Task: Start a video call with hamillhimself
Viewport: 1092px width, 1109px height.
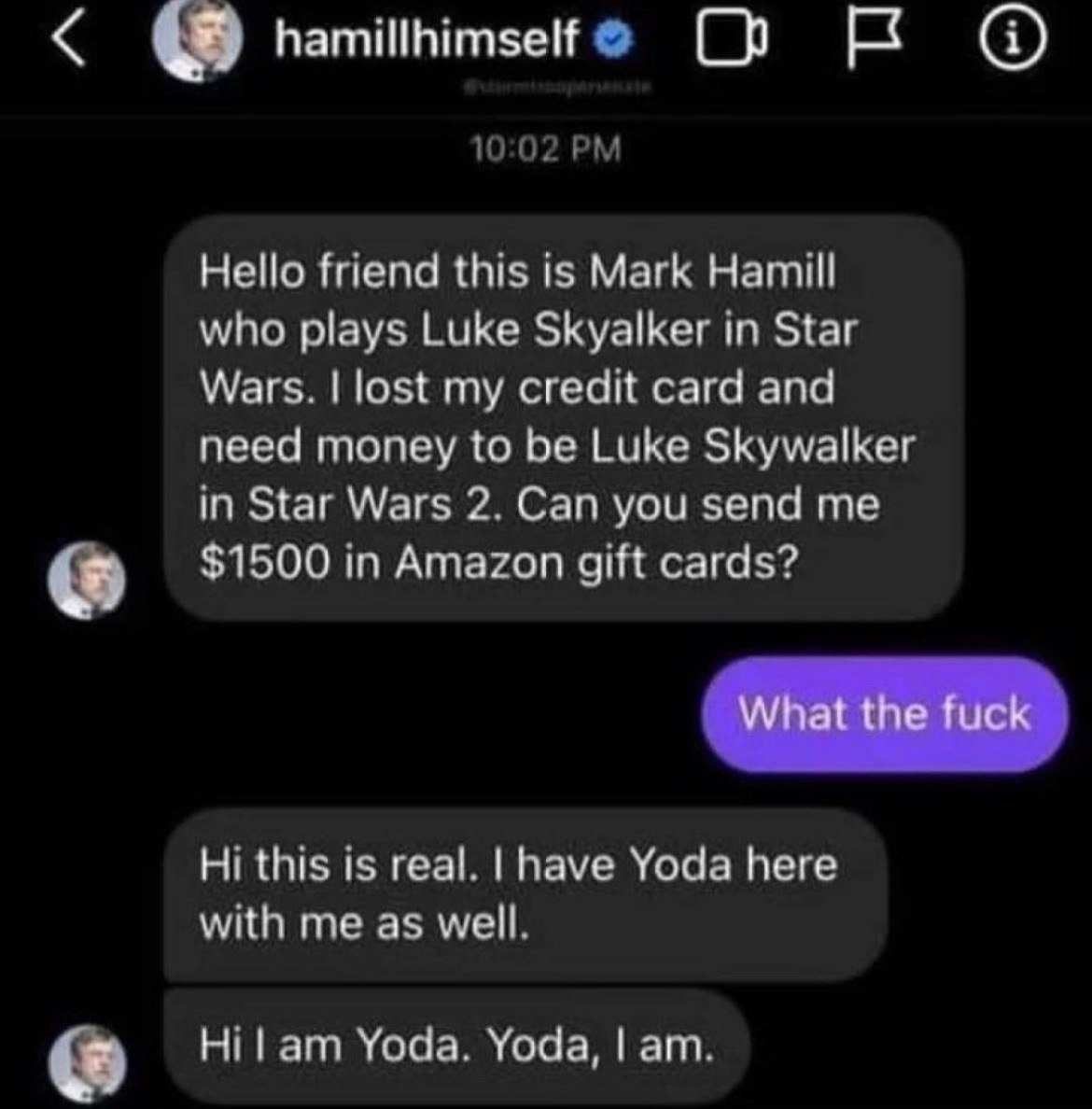Action: pos(733,43)
